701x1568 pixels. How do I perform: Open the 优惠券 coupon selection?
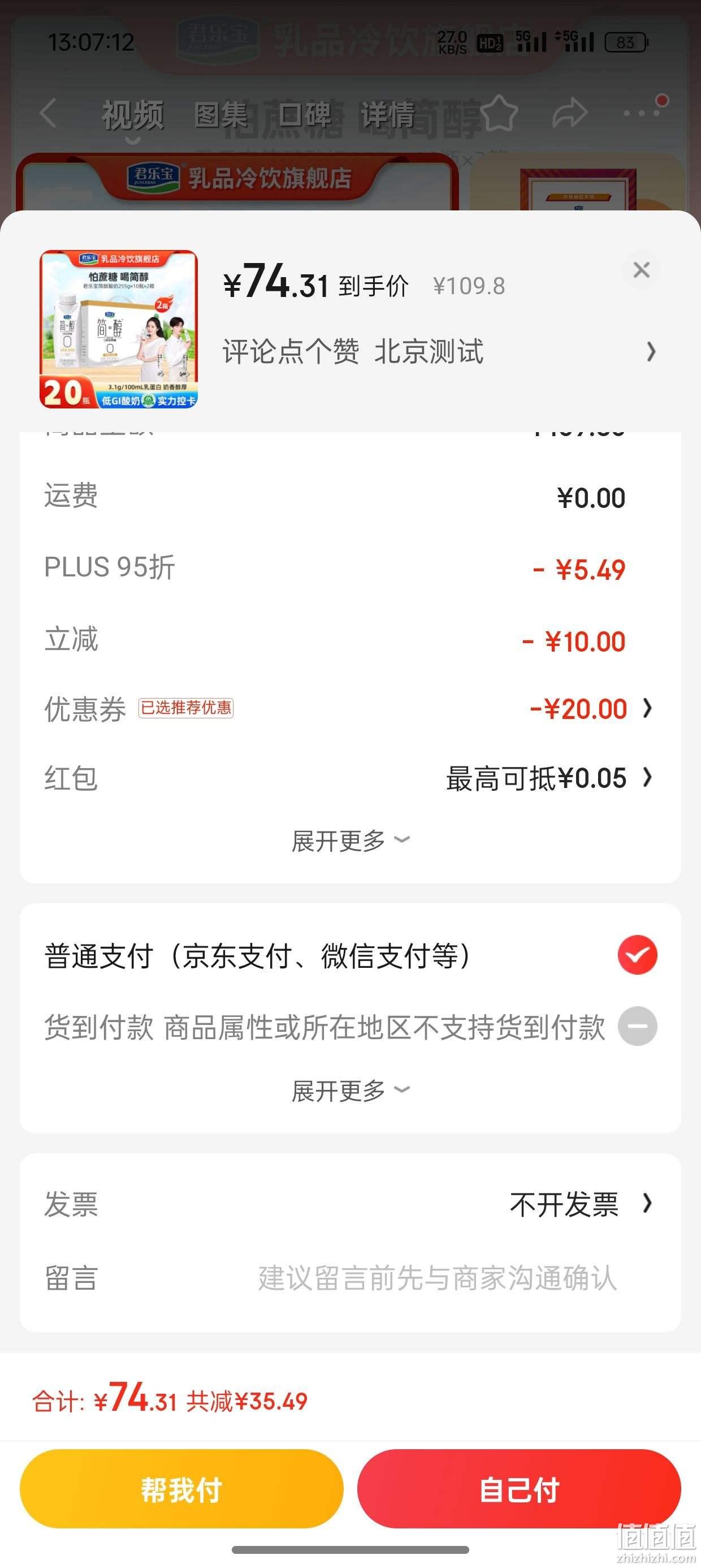pos(349,709)
